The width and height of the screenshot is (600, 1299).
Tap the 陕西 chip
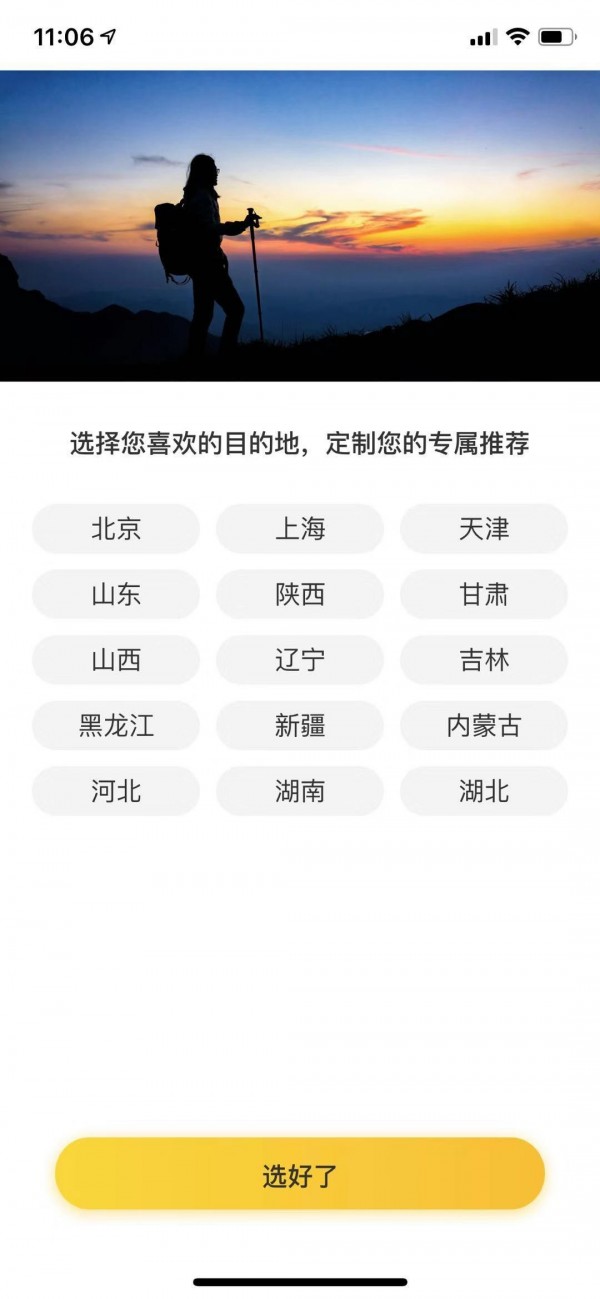pyautogui.click(x=300, y=595)
